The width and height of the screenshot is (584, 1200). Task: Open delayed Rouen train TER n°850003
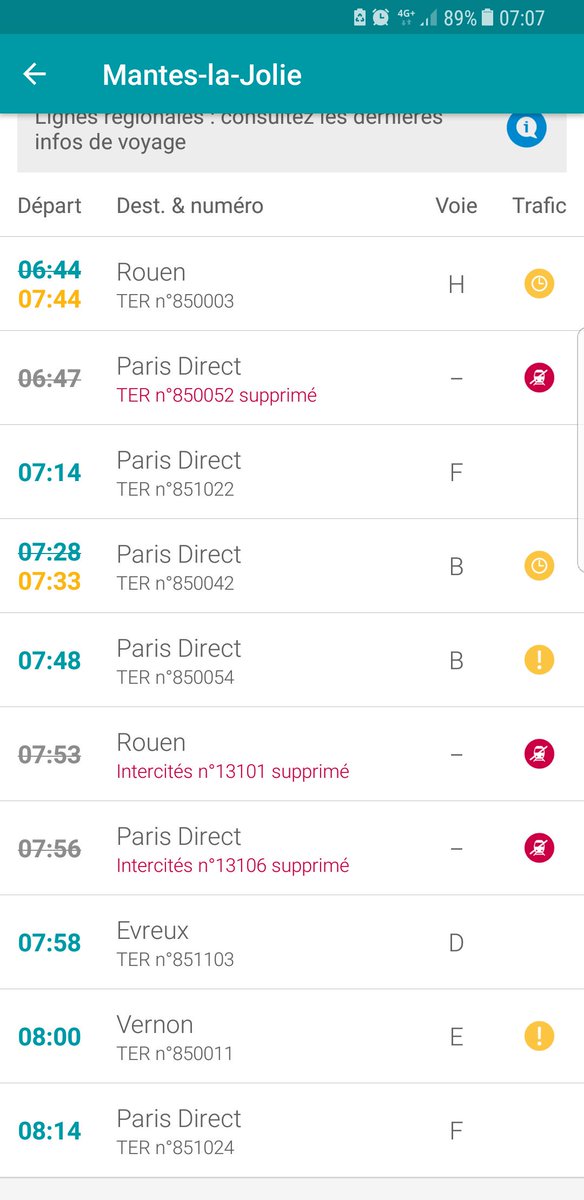coord(292,284)
